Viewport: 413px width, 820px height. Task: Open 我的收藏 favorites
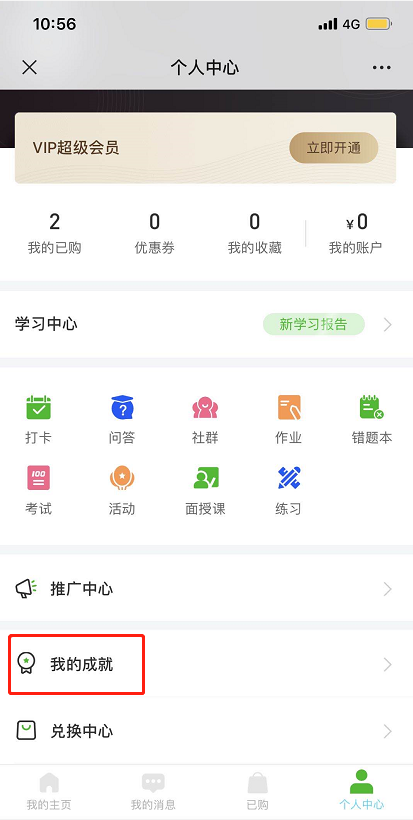[x=255, y=234]
